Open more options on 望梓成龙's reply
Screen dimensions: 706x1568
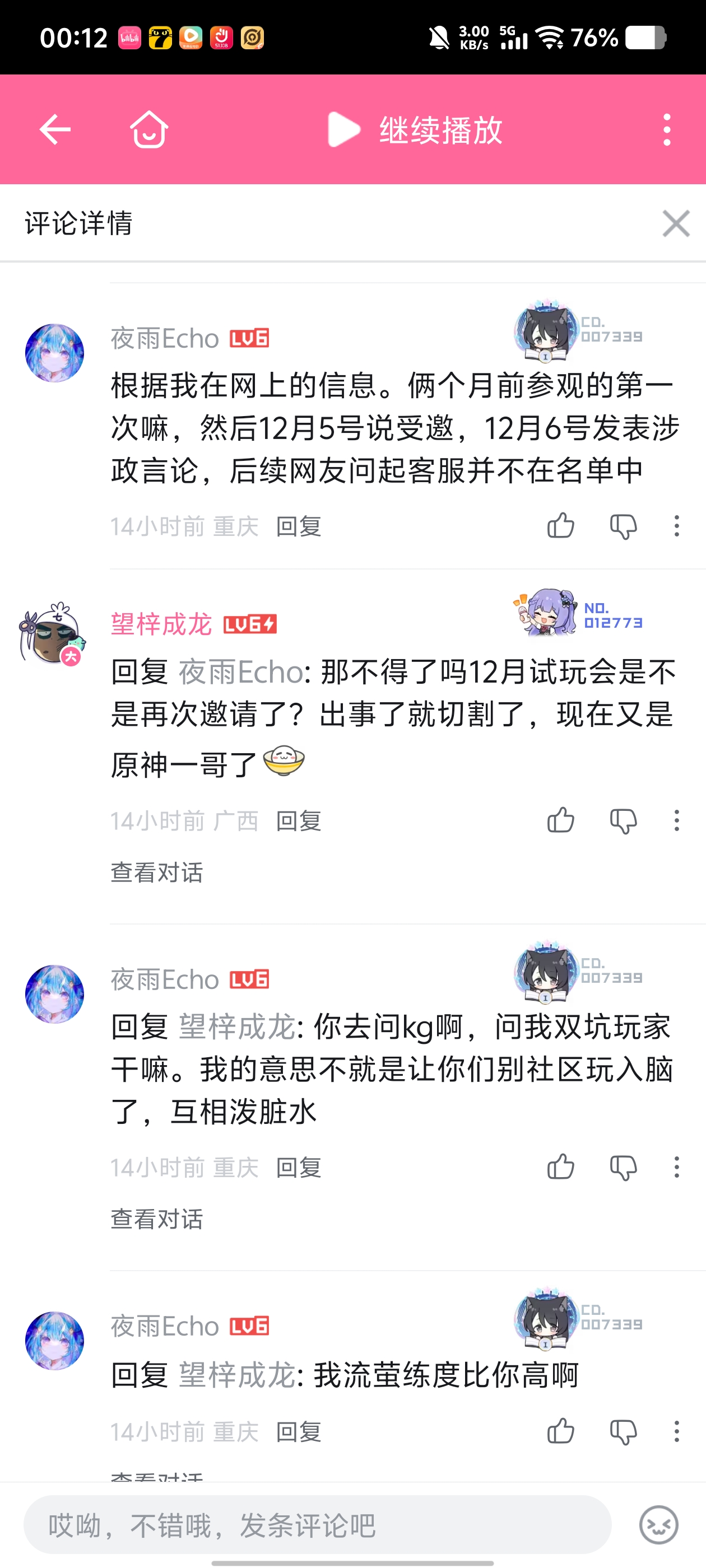[676, 820]
